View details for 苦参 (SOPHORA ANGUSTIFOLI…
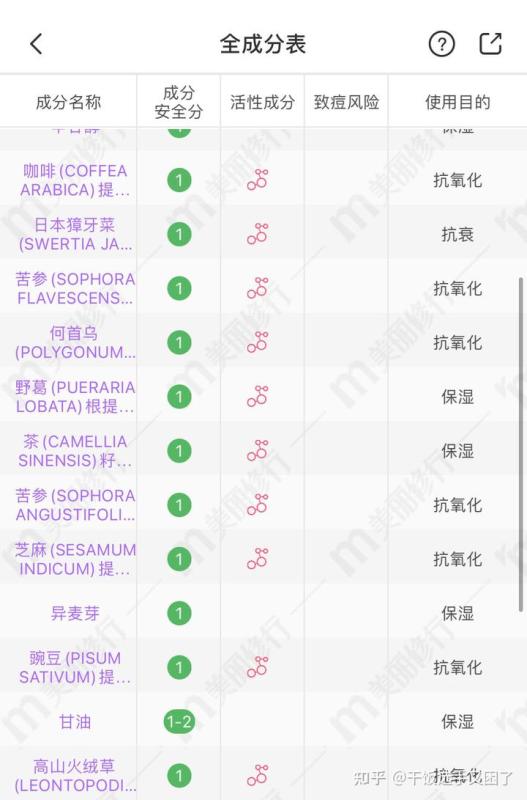The width and height of the screenshot is (527, 800). [74, 505]
